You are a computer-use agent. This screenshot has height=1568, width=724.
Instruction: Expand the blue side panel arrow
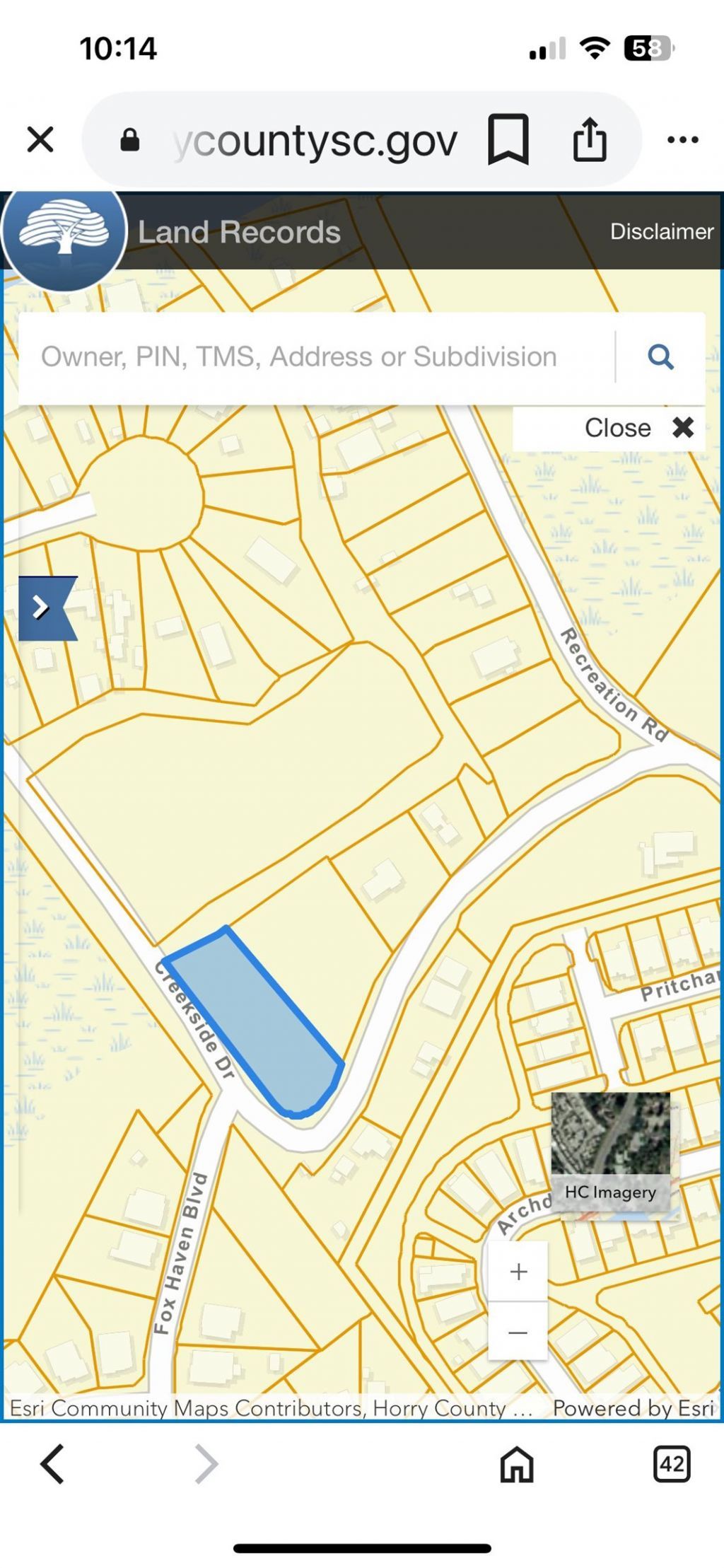click(42, 608)
